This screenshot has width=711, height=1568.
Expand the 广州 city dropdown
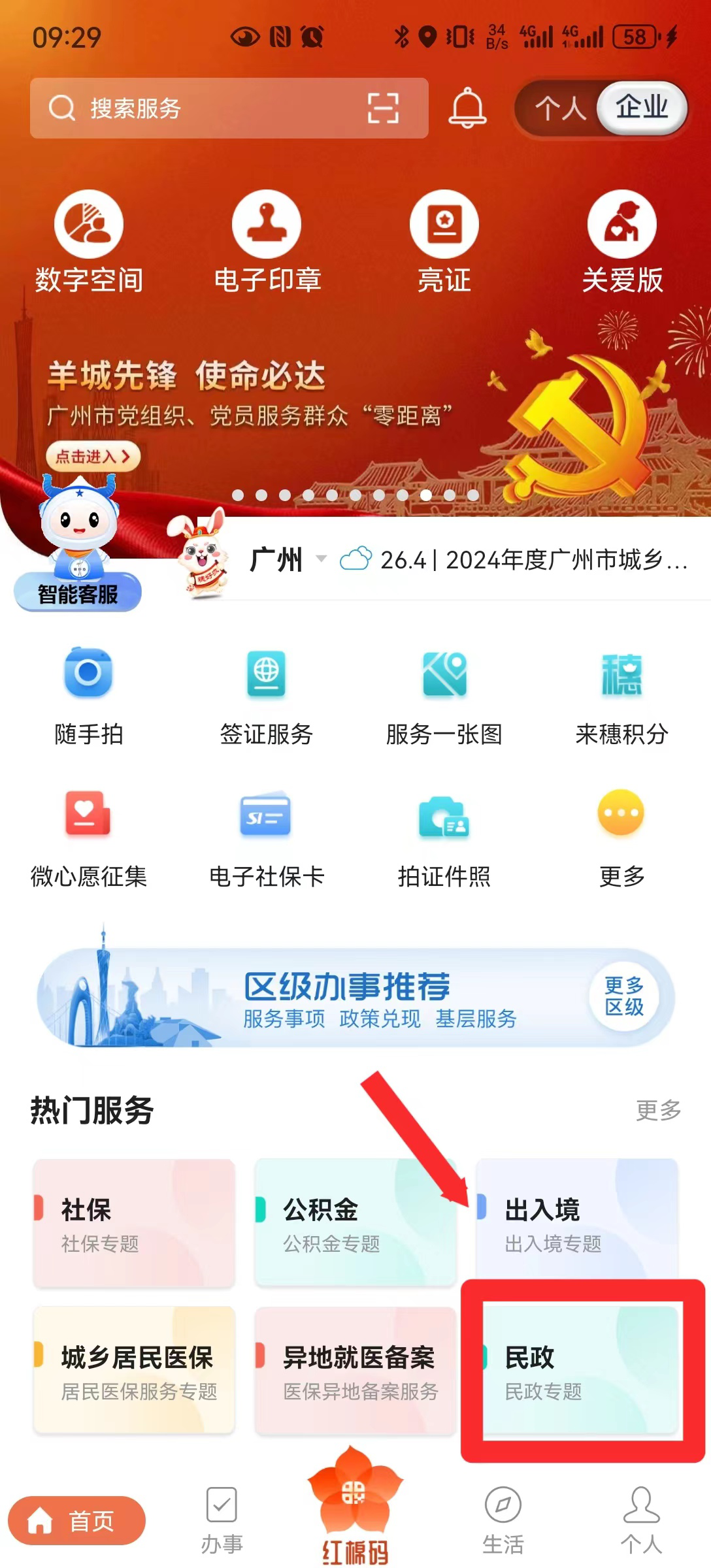pos(288,560)
